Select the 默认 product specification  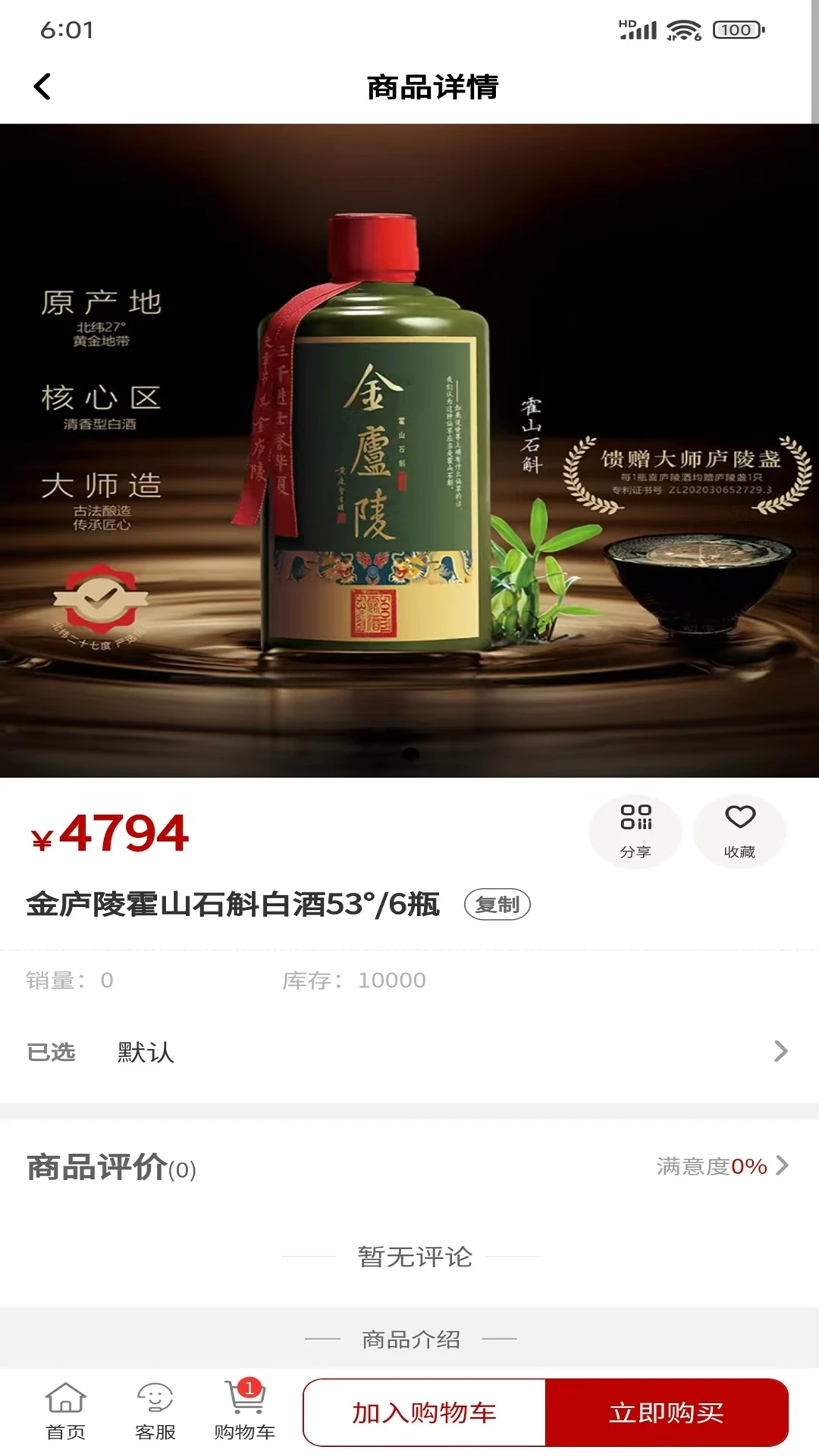[x=143, y=1052]
